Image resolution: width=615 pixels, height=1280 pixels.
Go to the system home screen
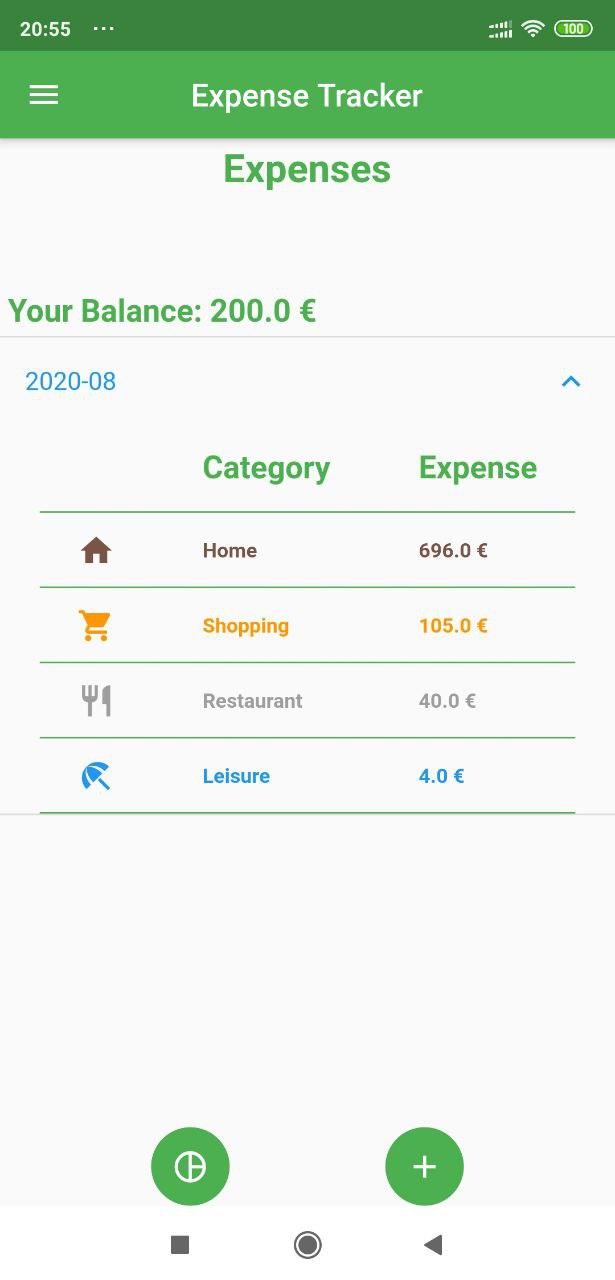click(307, 1245)
